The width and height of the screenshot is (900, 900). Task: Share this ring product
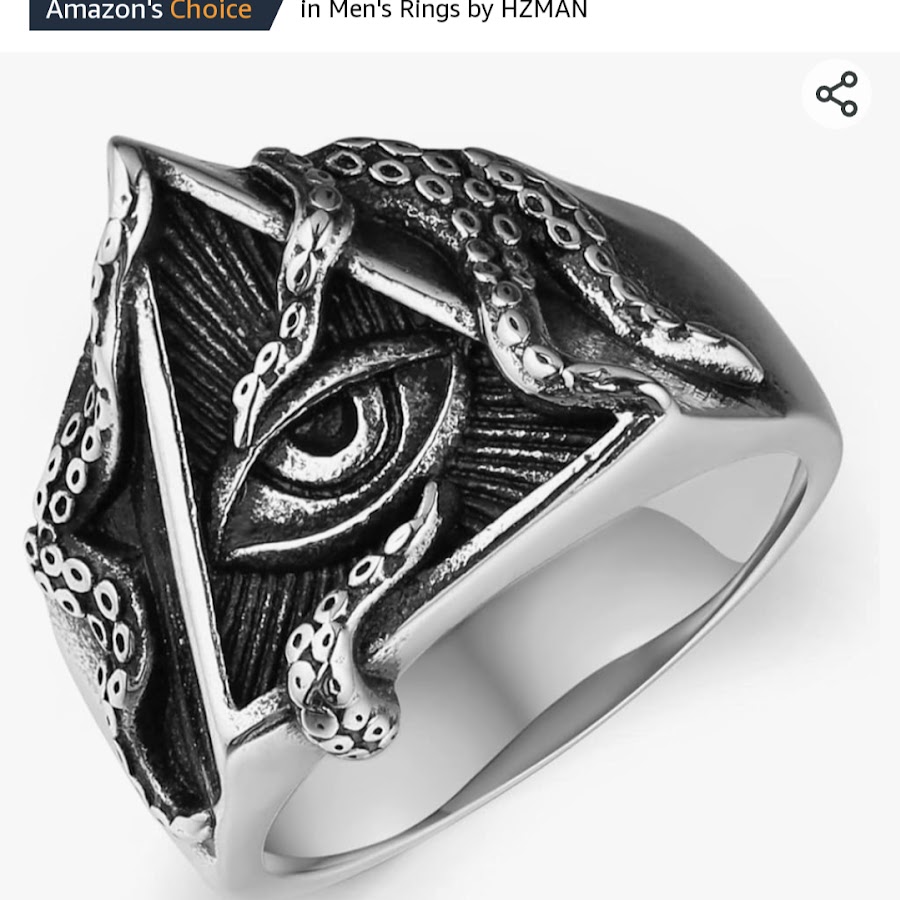tap(836, 94)
